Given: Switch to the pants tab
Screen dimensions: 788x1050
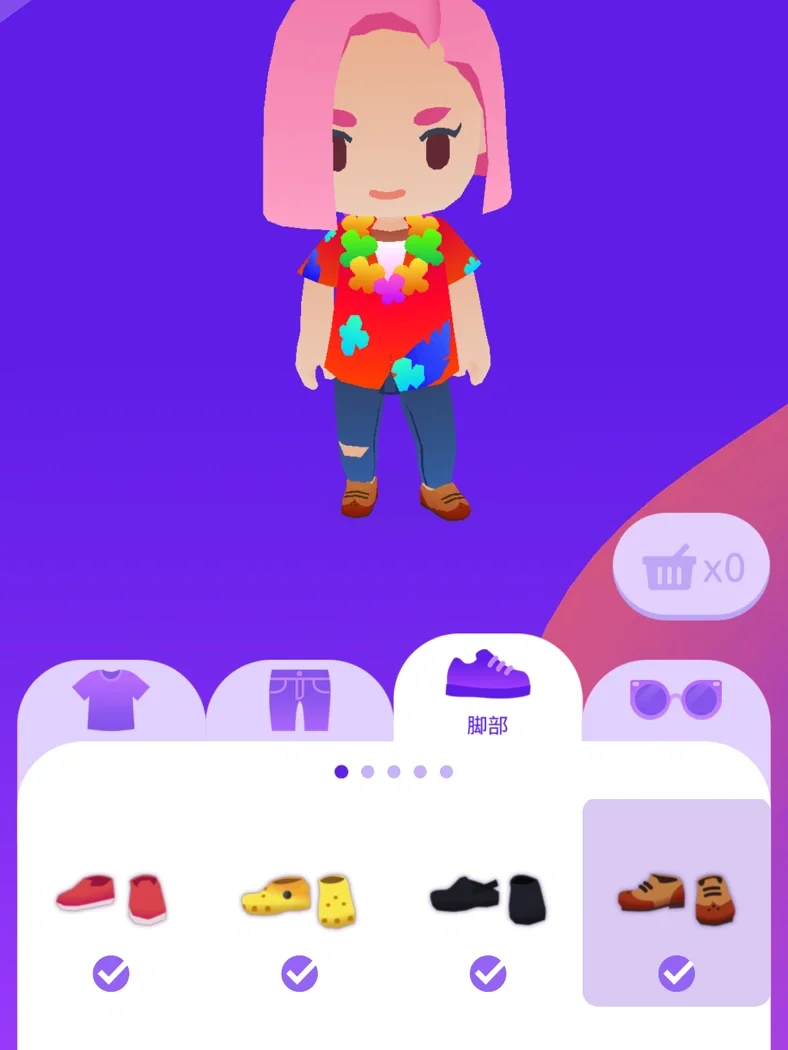Looking at the screenshot, I should point(299,699).
